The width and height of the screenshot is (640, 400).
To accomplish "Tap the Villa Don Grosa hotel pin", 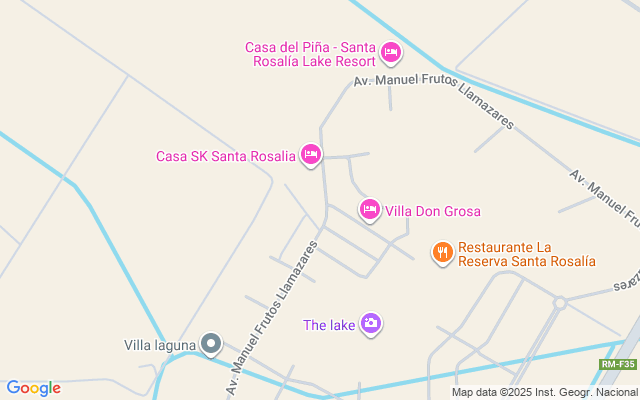I will 370,210.
